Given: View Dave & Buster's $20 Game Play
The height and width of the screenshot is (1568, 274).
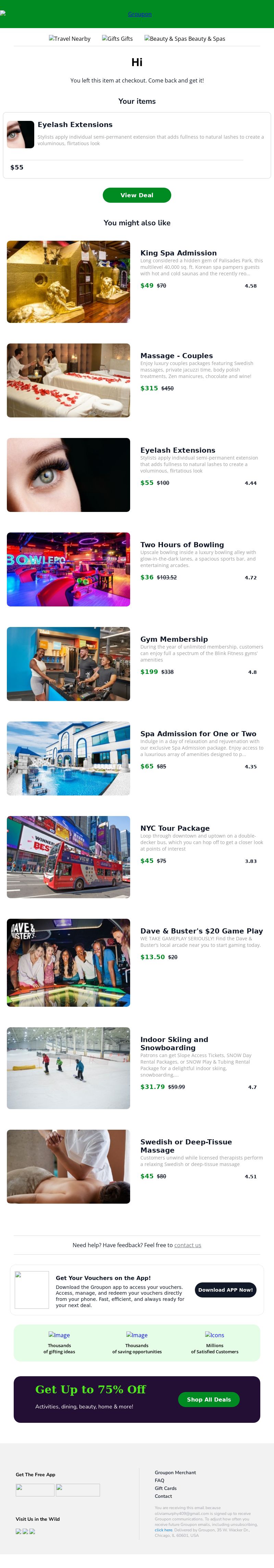Looking at the screenshot, I should point(201,931).
